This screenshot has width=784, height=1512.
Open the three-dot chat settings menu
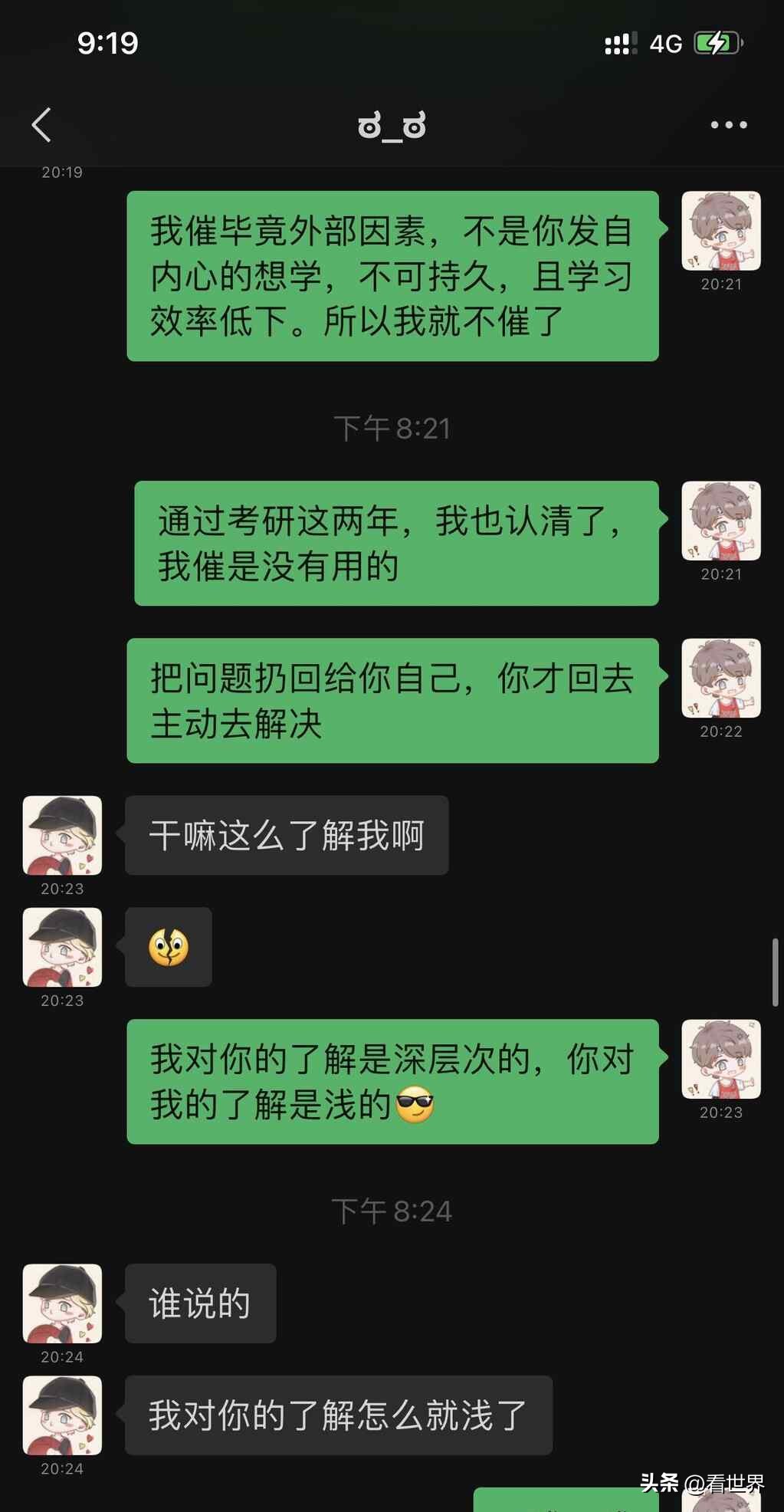729,124
